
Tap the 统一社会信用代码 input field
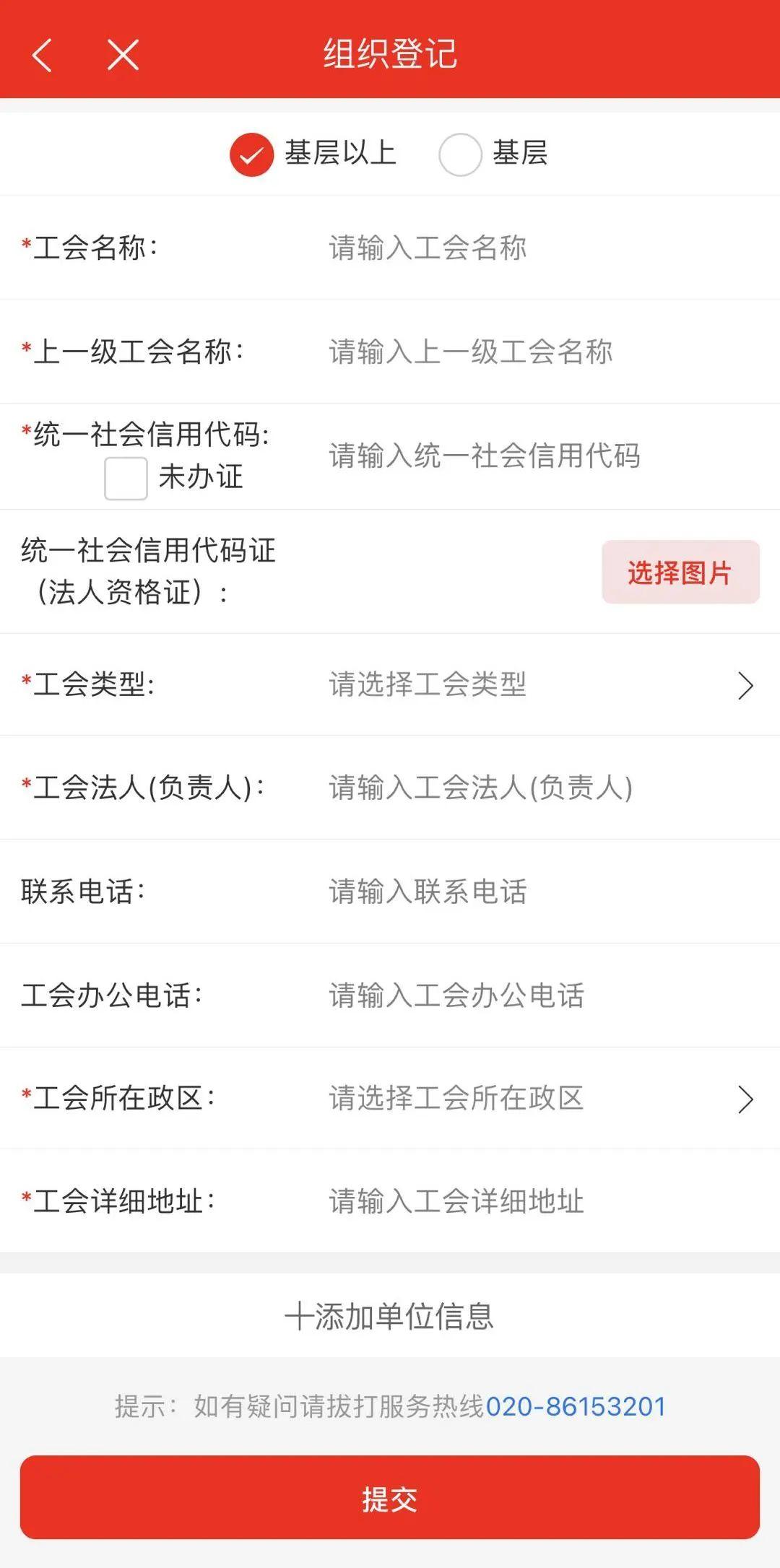534,456
